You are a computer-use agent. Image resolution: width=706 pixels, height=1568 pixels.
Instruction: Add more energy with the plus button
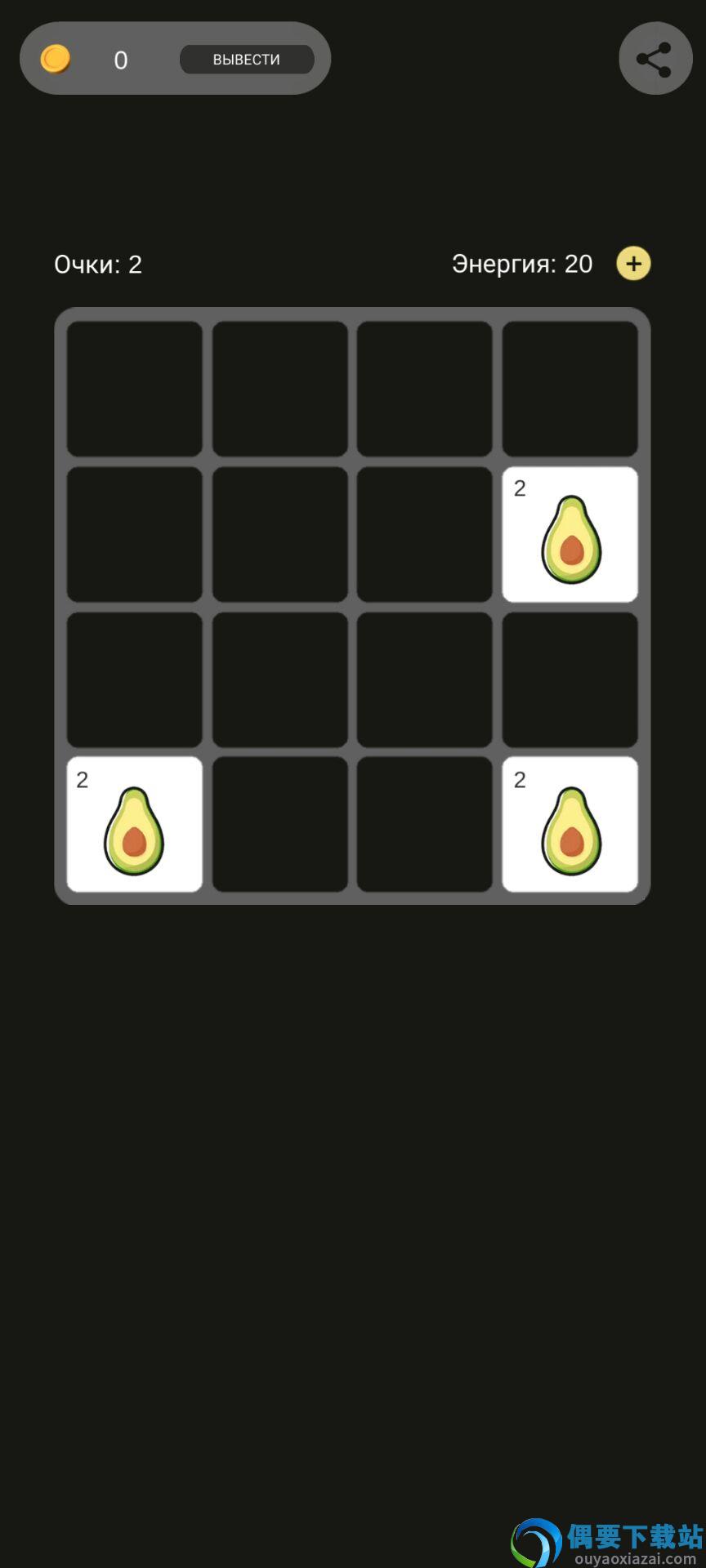[633, 264]
